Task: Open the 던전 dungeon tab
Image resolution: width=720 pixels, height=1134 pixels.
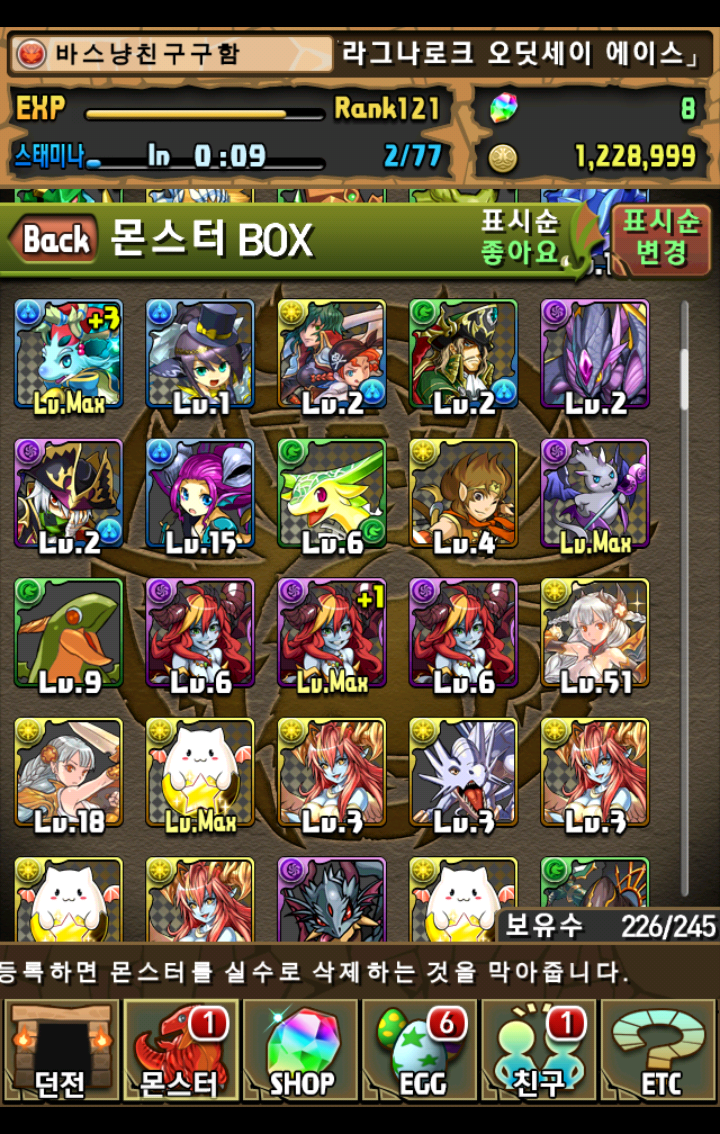Action: tap(60, 1049)
